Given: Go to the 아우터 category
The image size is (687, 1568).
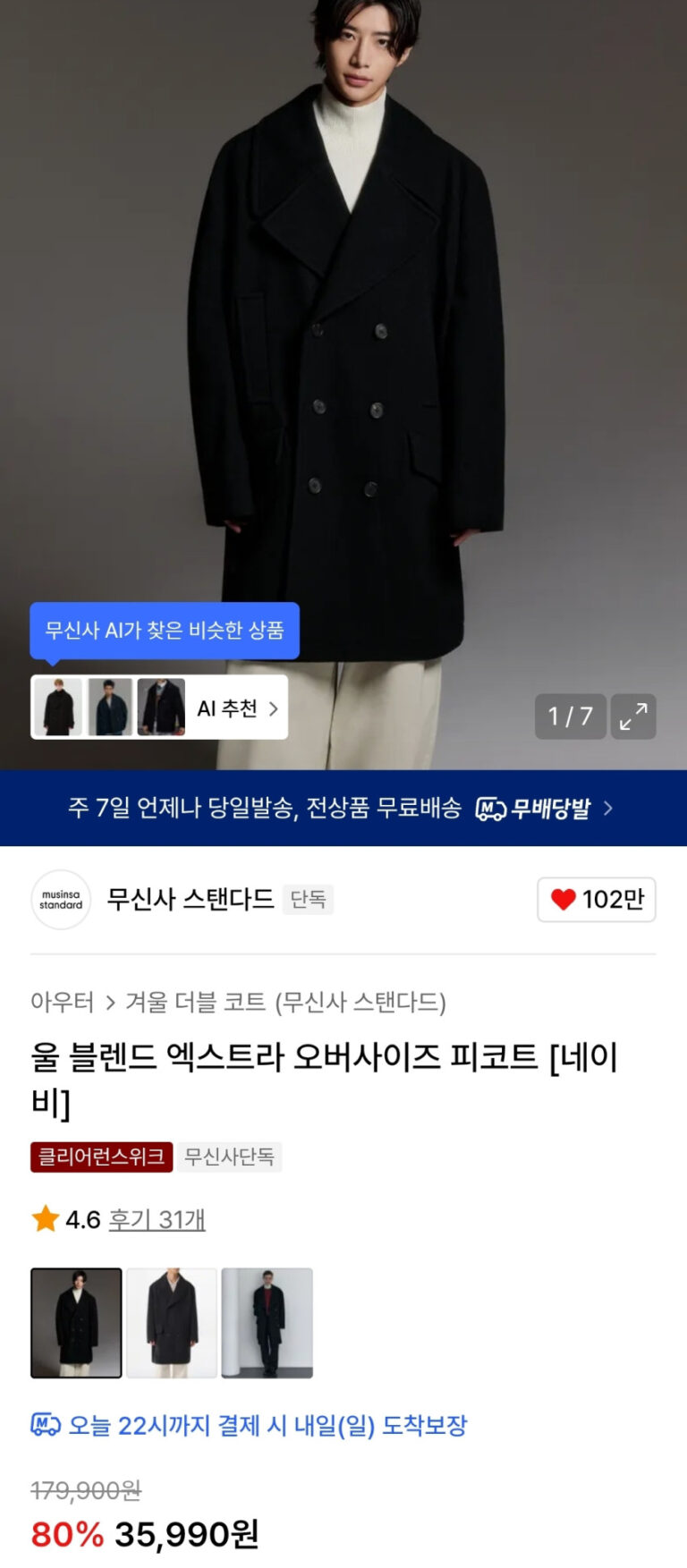Looking at the screenshot, I should click(x=62, y=1002).
